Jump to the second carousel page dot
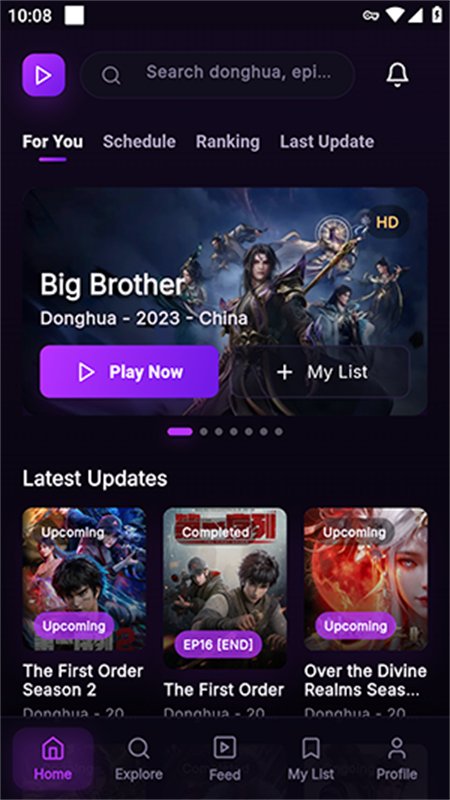The width and height of the screenshot is (450, 800). [204, 432]
